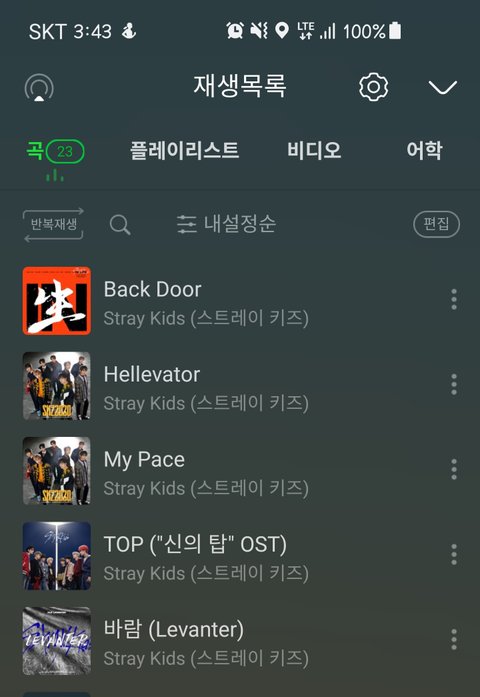Image resolution: width=480 pixels, height=697 pixels.
Task: Open the 내설정순 sort options
Action: click(226, 224)
